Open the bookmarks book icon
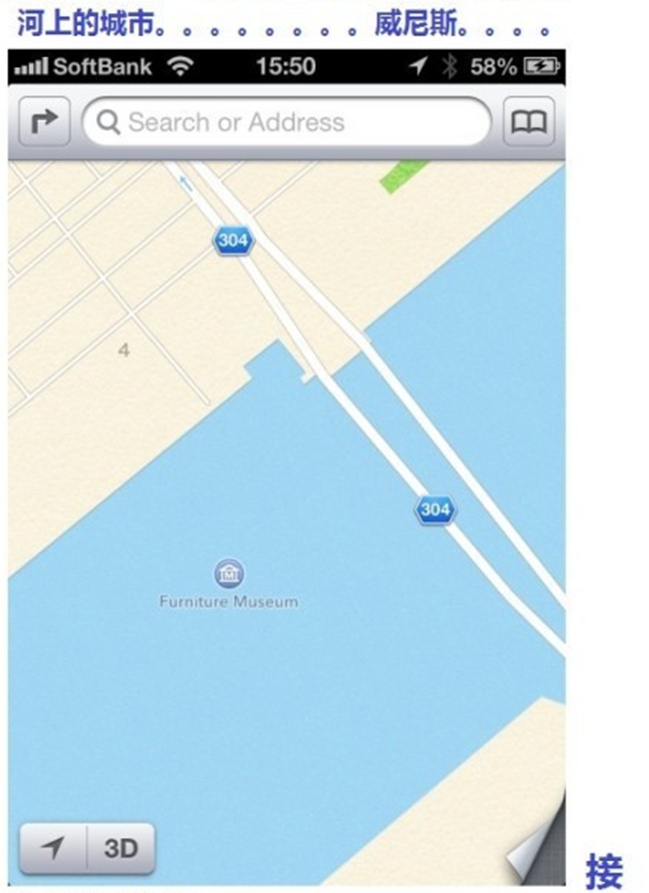The height and width of the screenshot is (893, 649). (530, 123)
